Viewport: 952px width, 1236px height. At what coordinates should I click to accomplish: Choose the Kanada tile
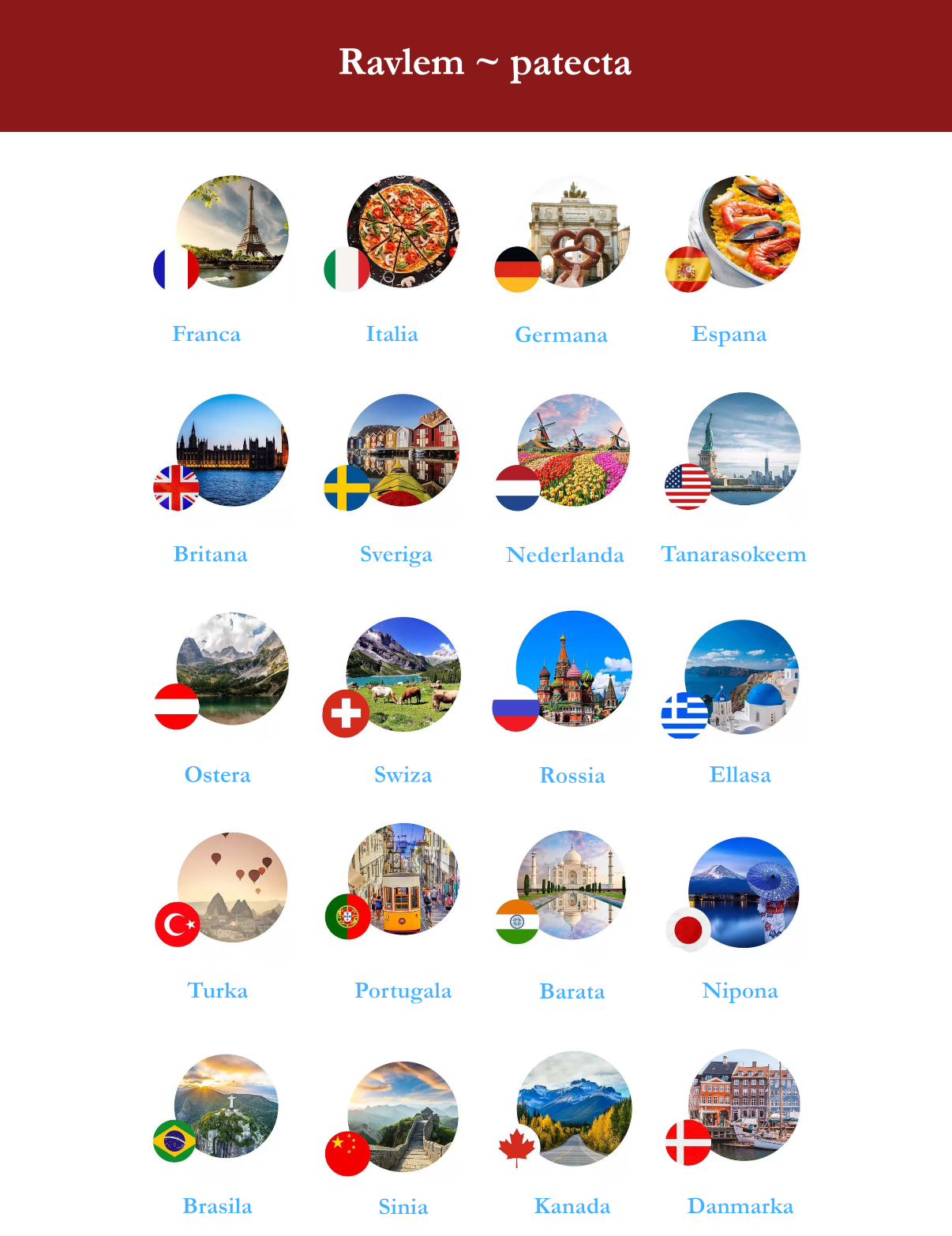[x=574, y=1108]
